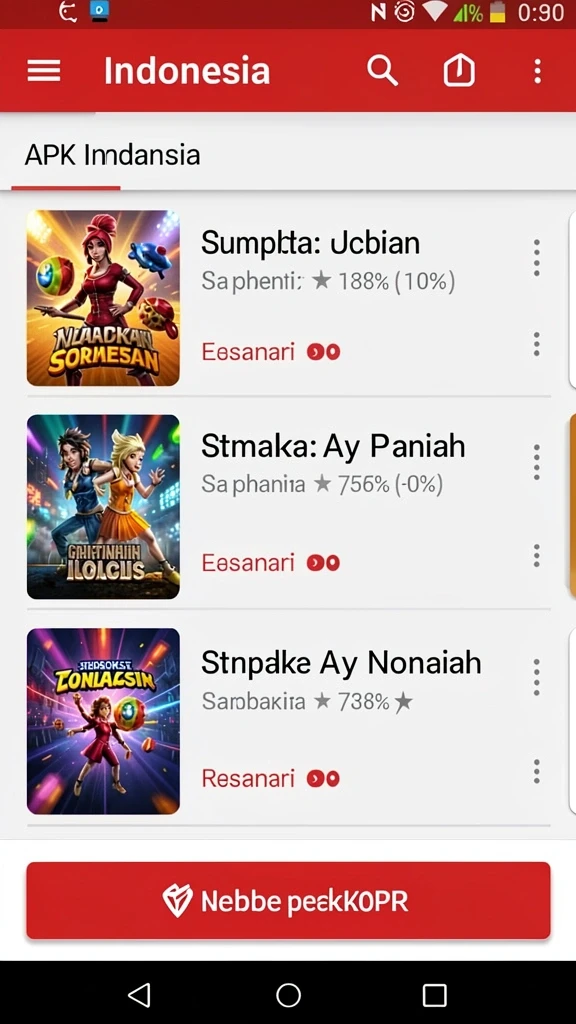Viewport: 576px width, 1024px height.
Task: Open the Stmaka: Ay Paniah app listing
Action: click(x=288, y=507)
